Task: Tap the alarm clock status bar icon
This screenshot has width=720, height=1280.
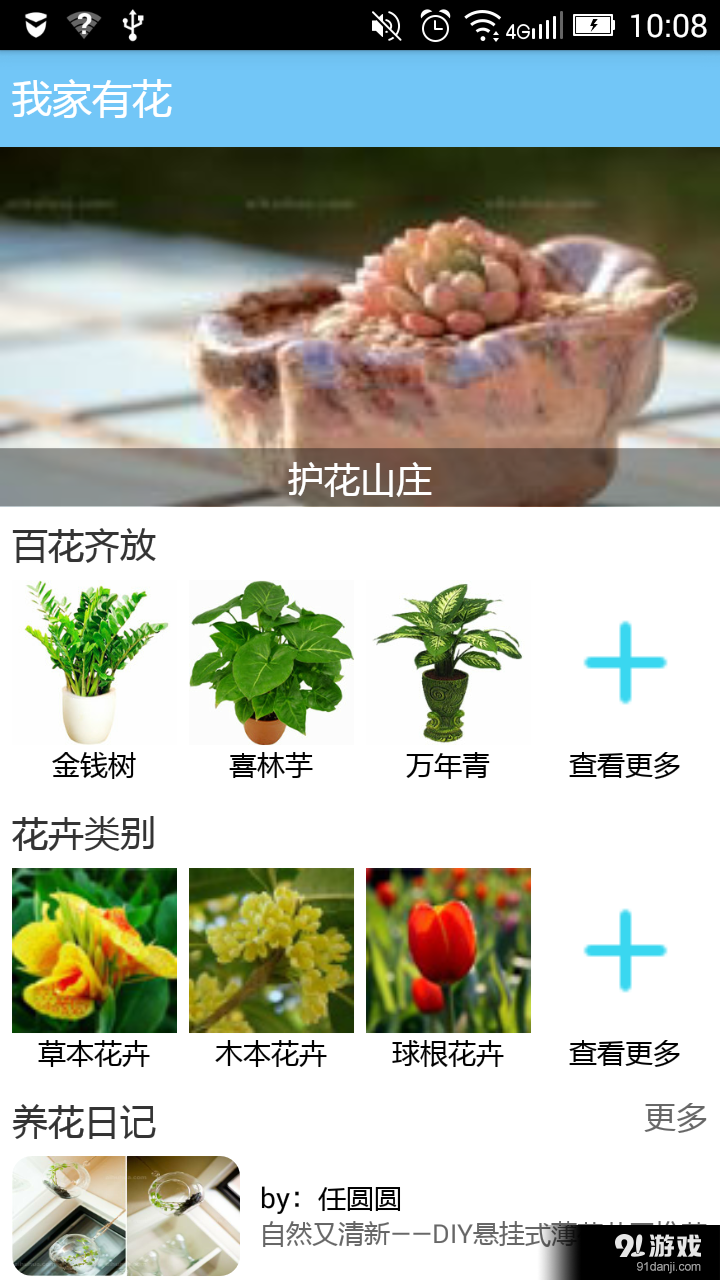Action: click(x=432, y=27)
